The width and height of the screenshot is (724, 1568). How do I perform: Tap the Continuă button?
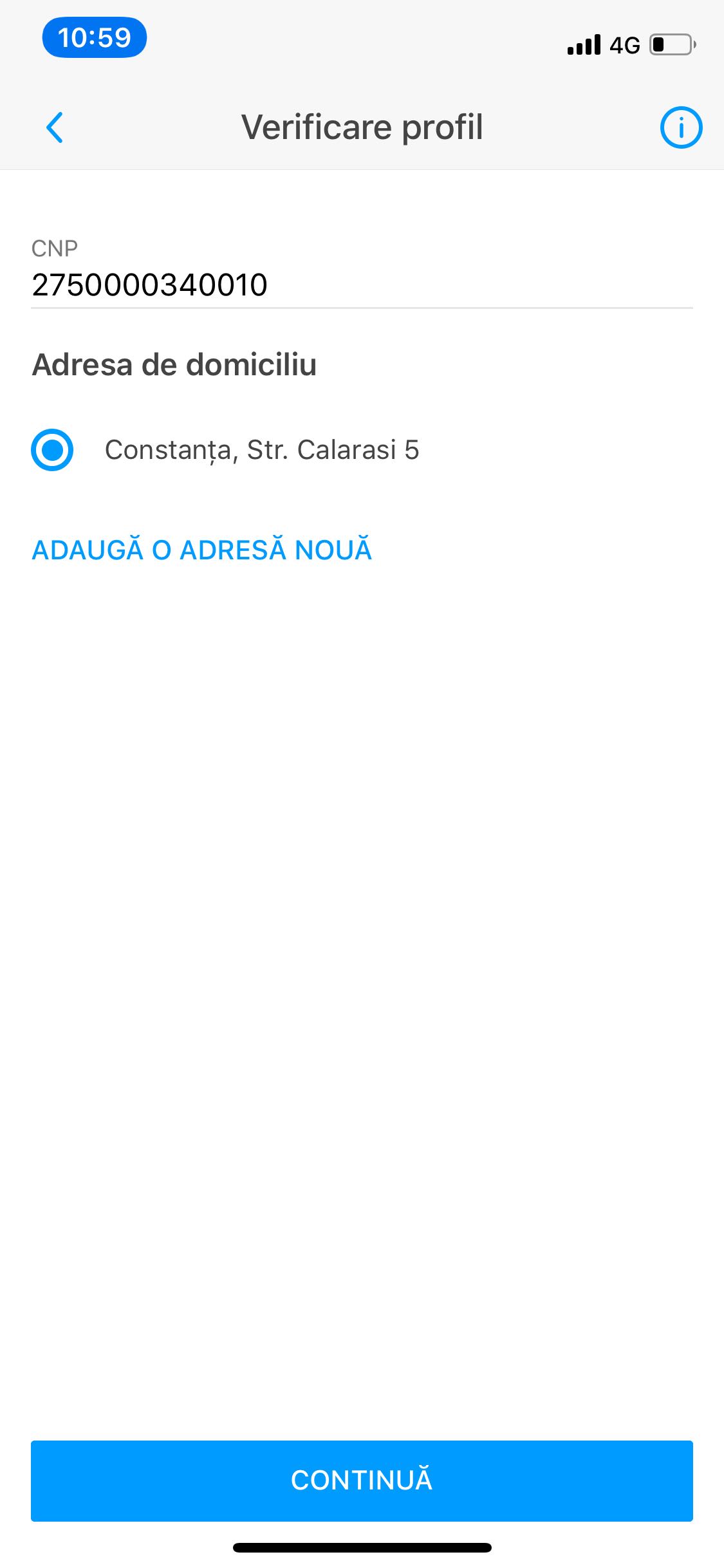362,1480
